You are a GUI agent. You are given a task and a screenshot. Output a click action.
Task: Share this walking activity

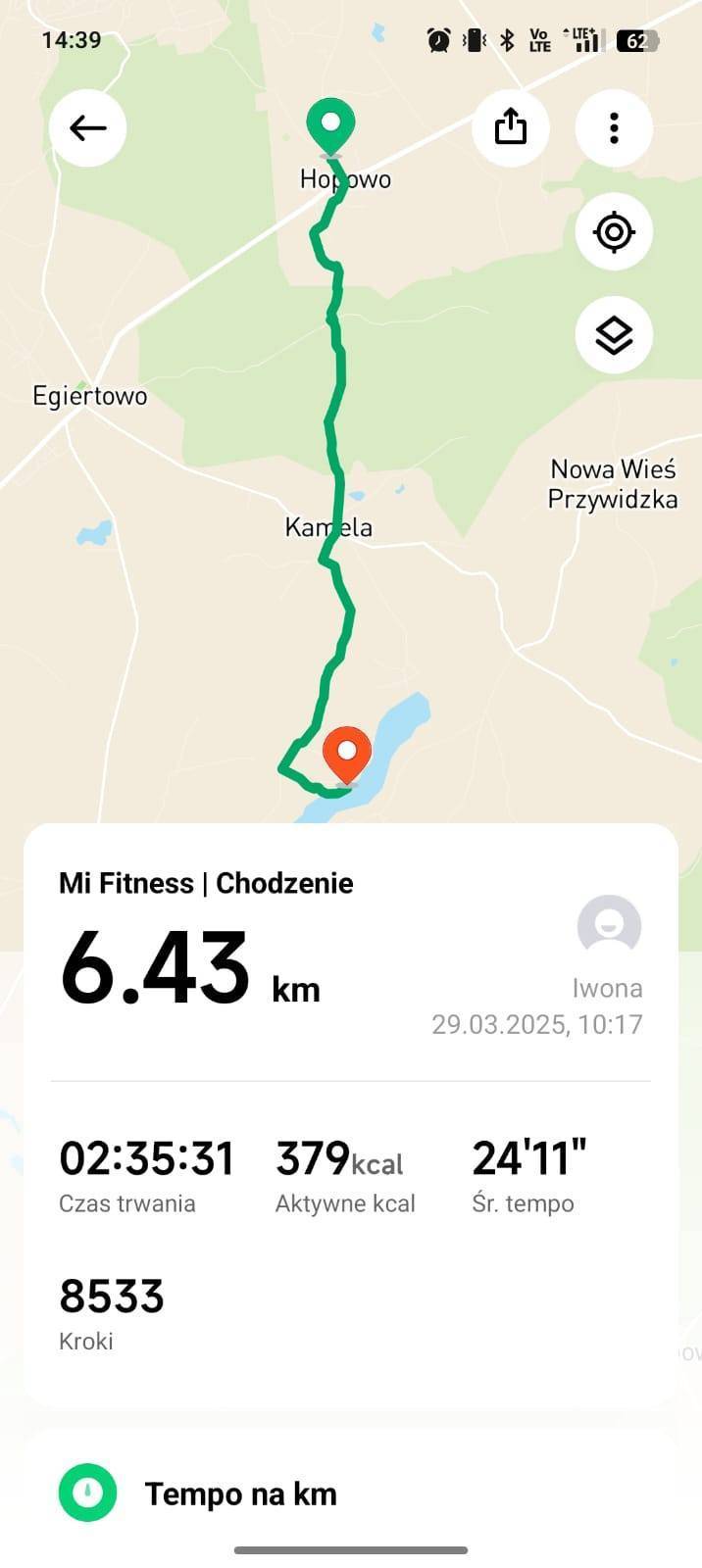pyautogui.click(x=511, y=128)
